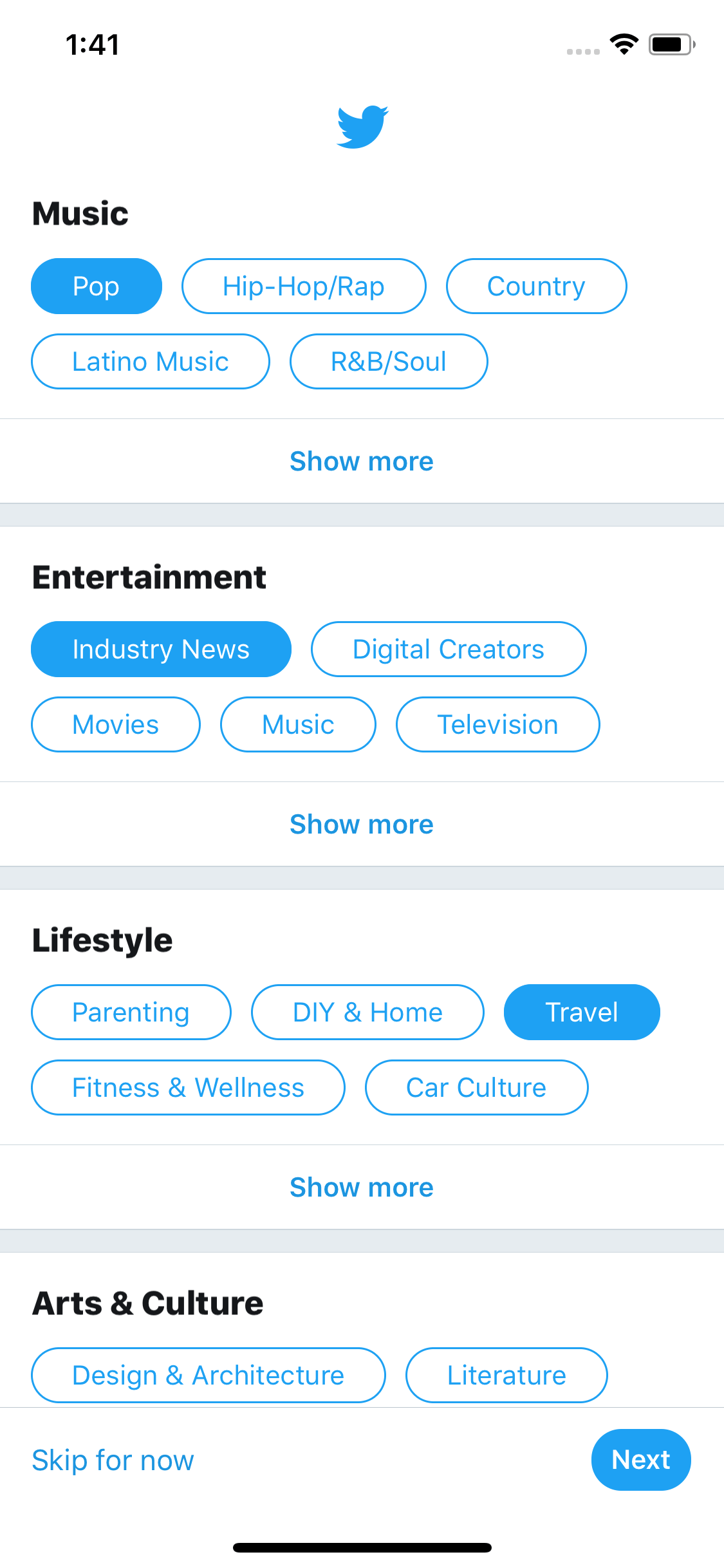Viewport: 724px width, 1568px height.
Task: Select Design & Architecture interest
Action: [x=209, y=1375]
